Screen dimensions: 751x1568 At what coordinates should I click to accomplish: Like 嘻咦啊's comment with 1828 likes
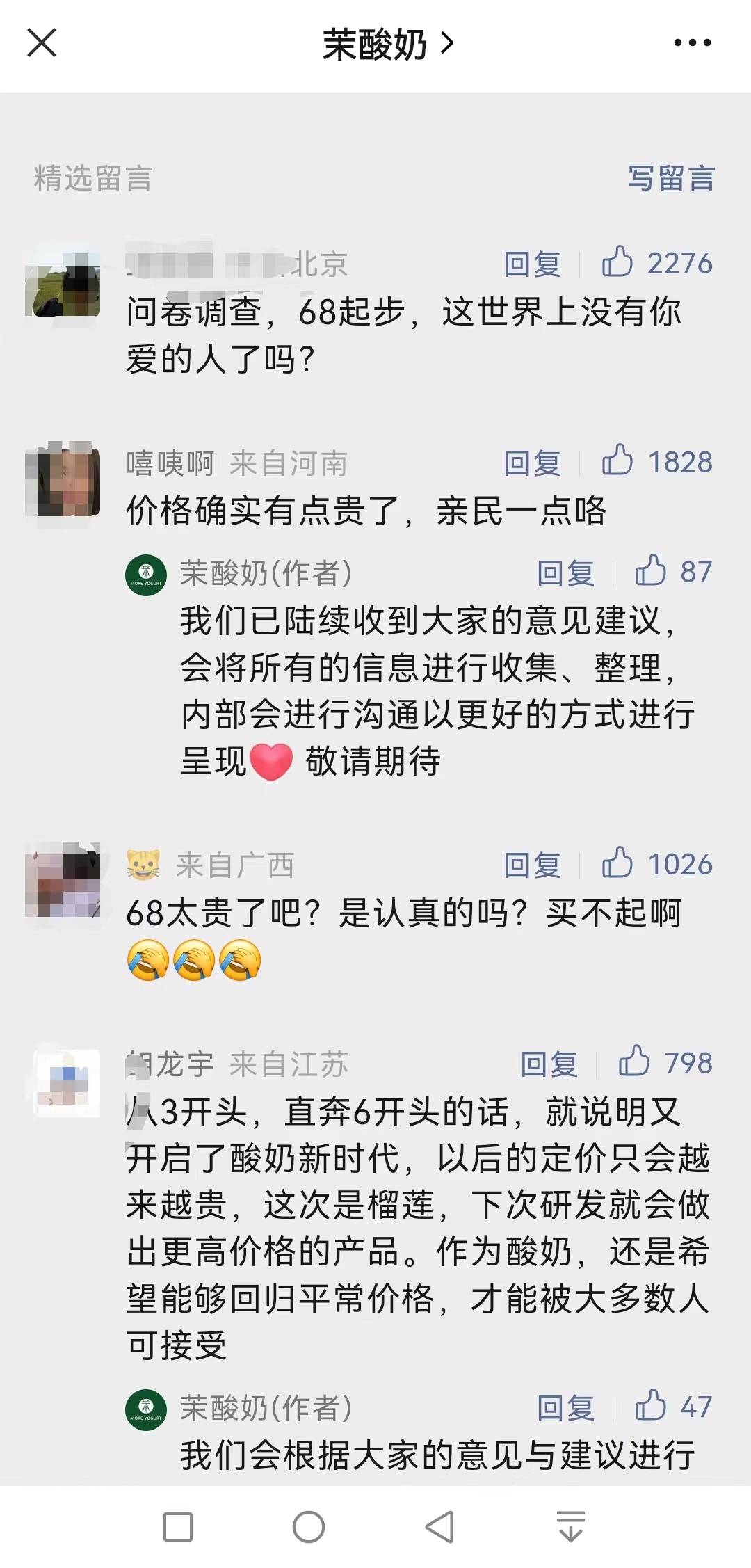click(x=617, y=462)
